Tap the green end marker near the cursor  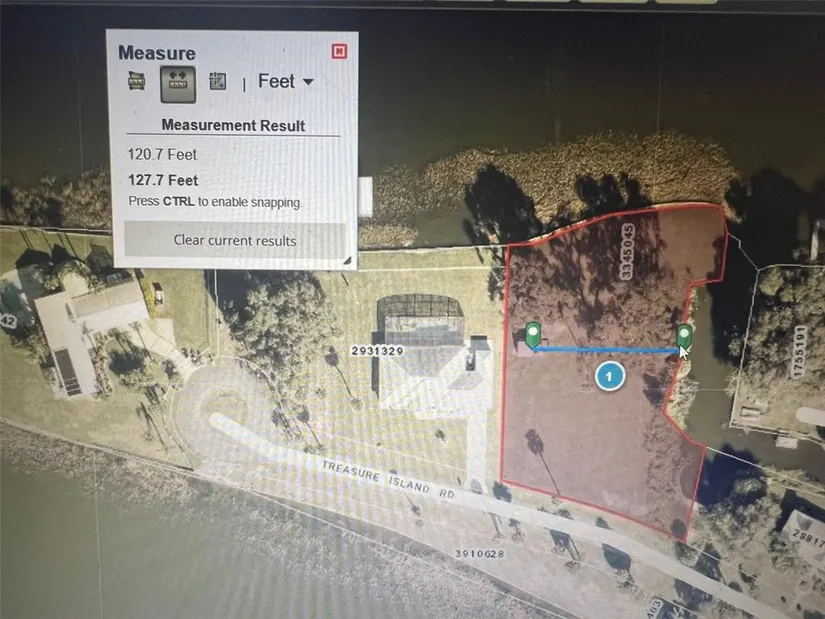(x=685, y=334)
